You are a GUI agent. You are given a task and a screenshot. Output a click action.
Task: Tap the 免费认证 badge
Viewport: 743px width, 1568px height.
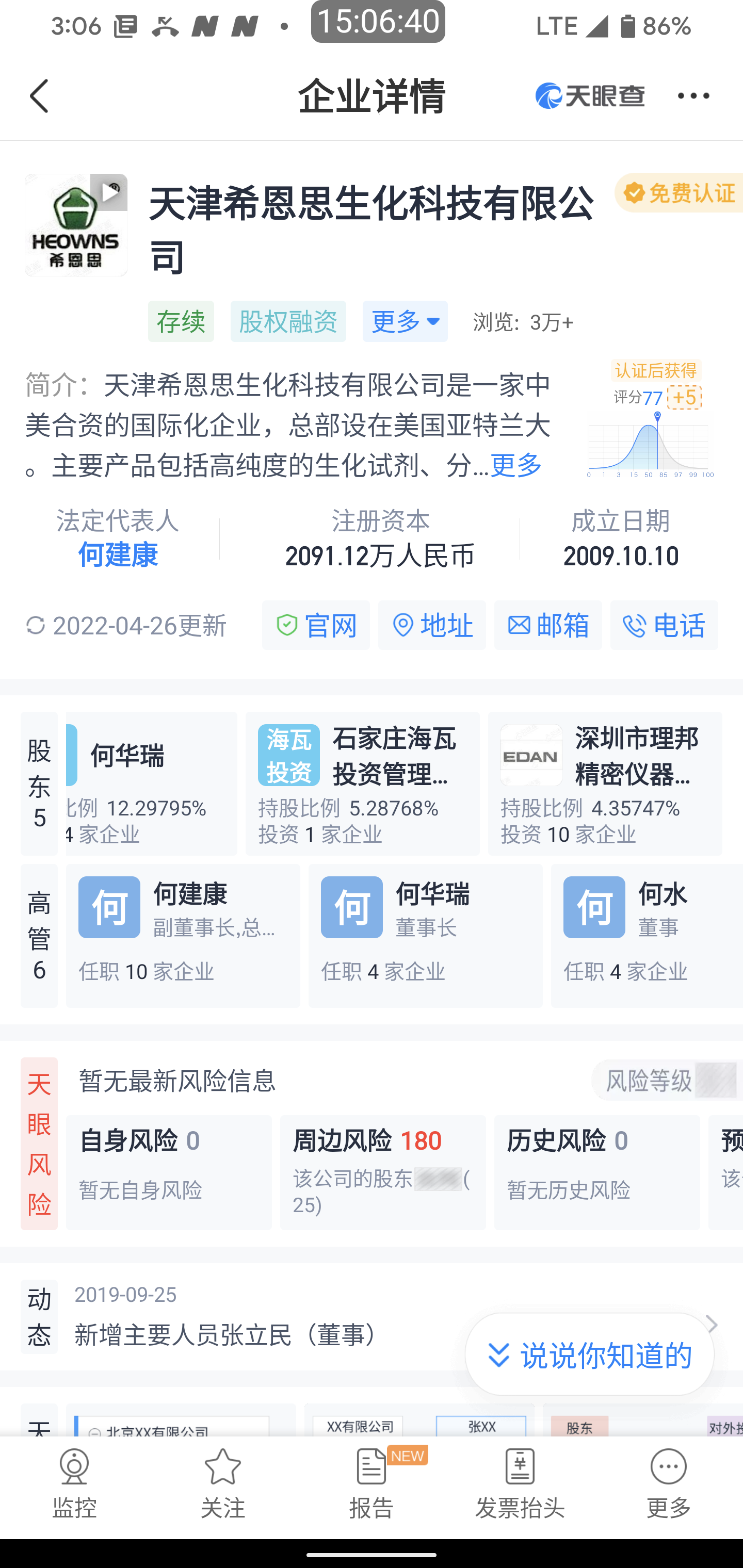point(679,193)
